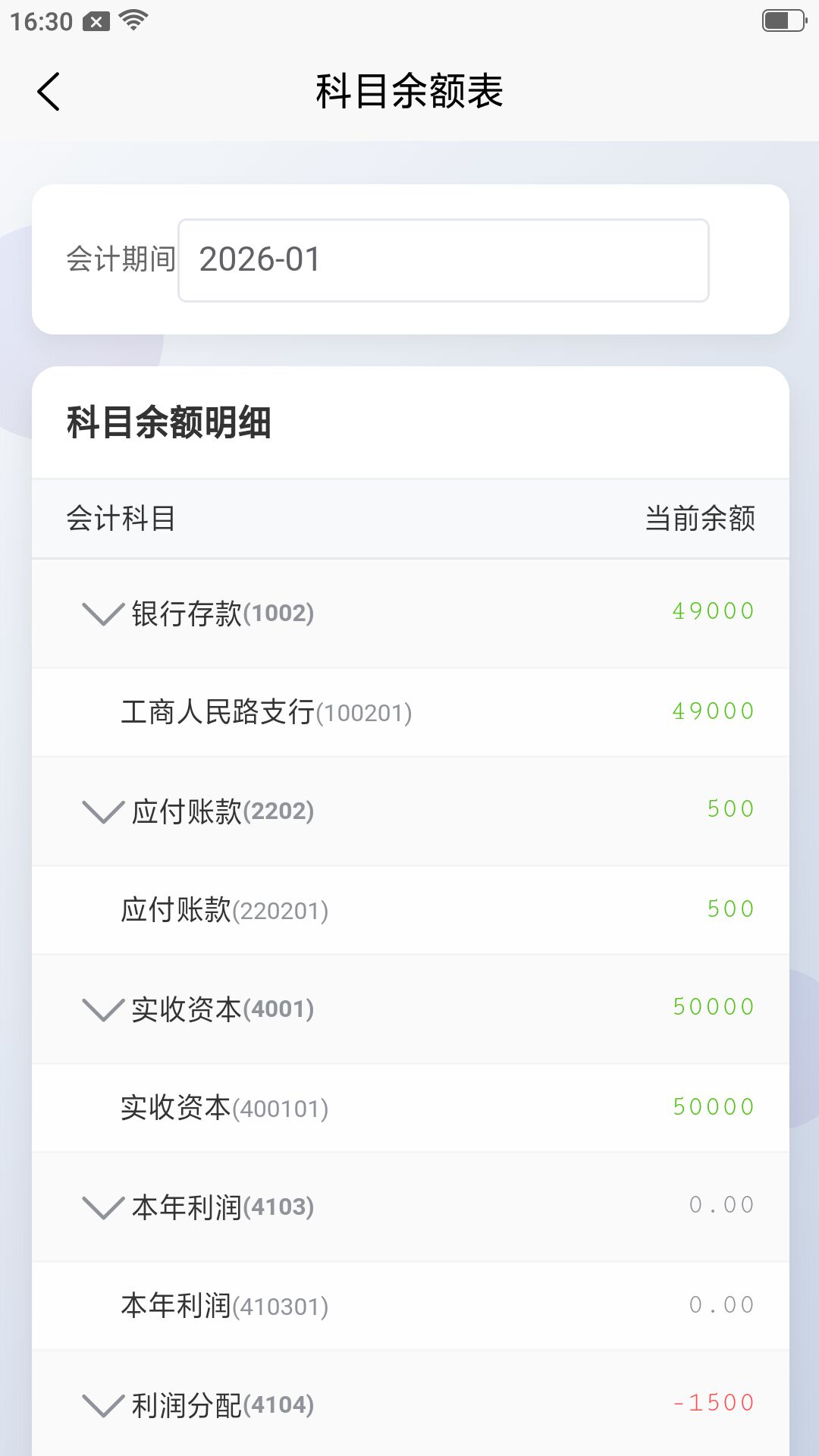This screenshot has height=1456, width=819.
Task: Collapse the 应付账款(2202) account row
Action: pyautogui.click(x=103, y=811)
